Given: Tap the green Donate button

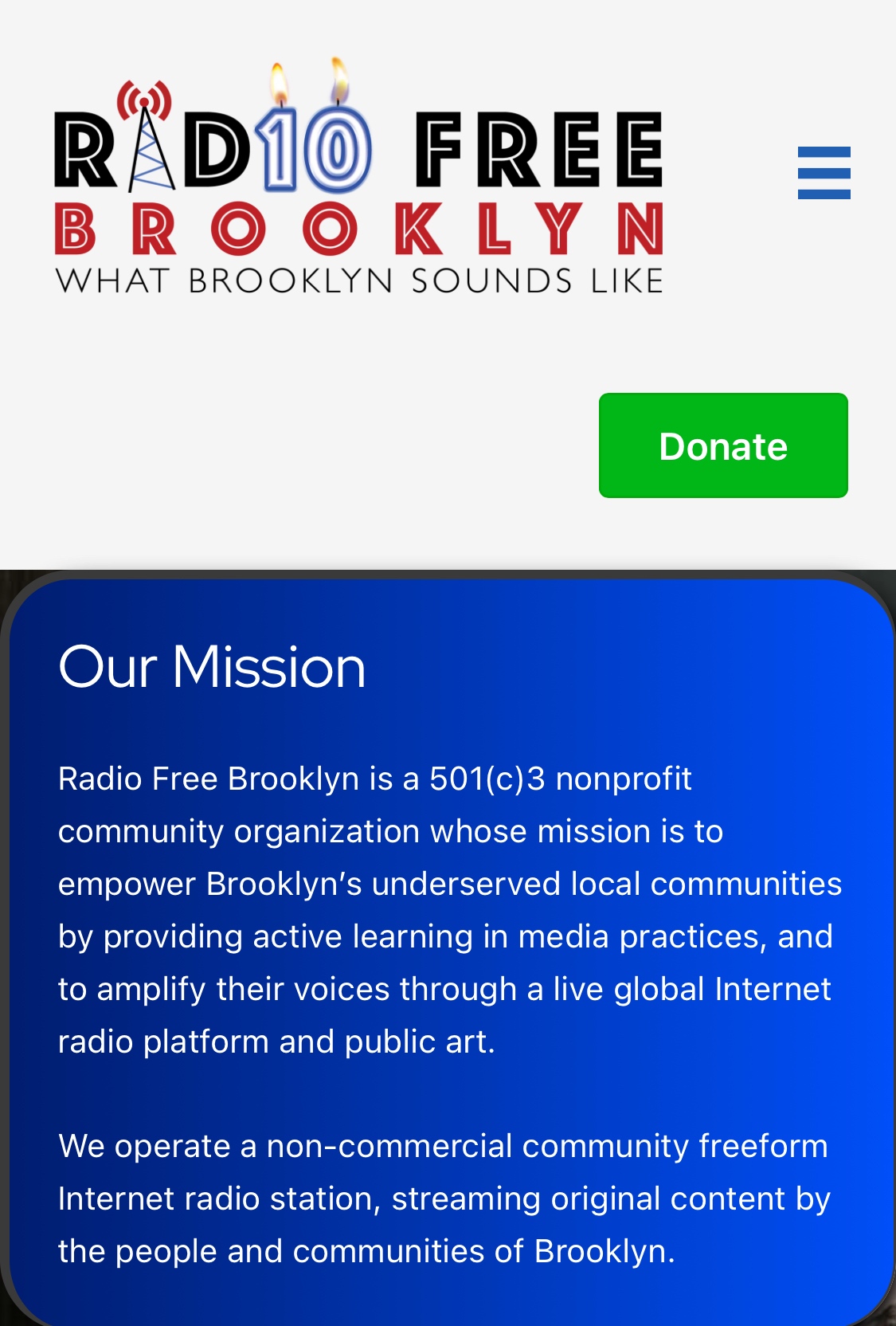Looking at the screenshot, I should coord(722,445).
